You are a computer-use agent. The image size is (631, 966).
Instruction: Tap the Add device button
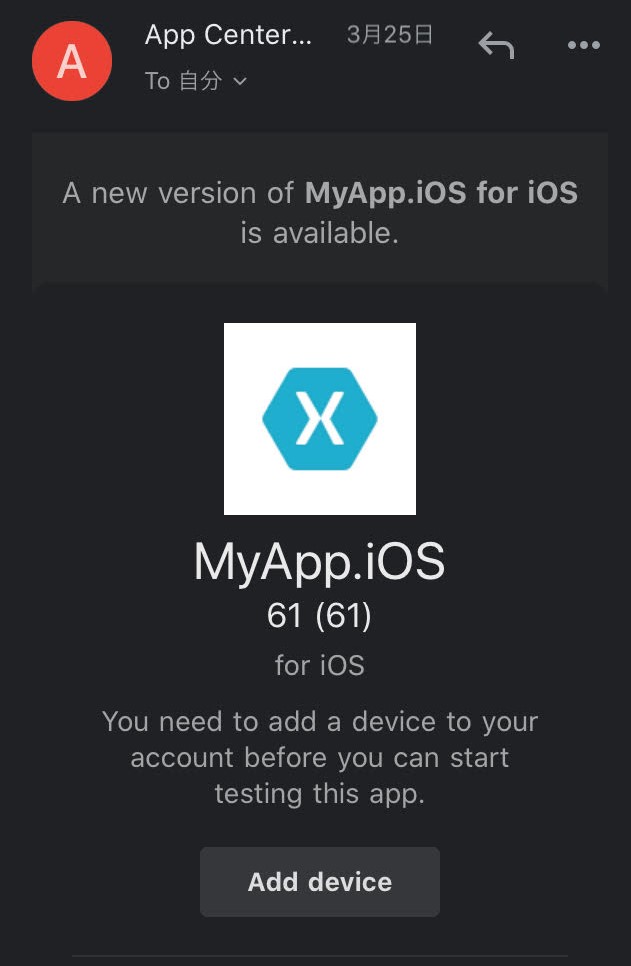320,882
